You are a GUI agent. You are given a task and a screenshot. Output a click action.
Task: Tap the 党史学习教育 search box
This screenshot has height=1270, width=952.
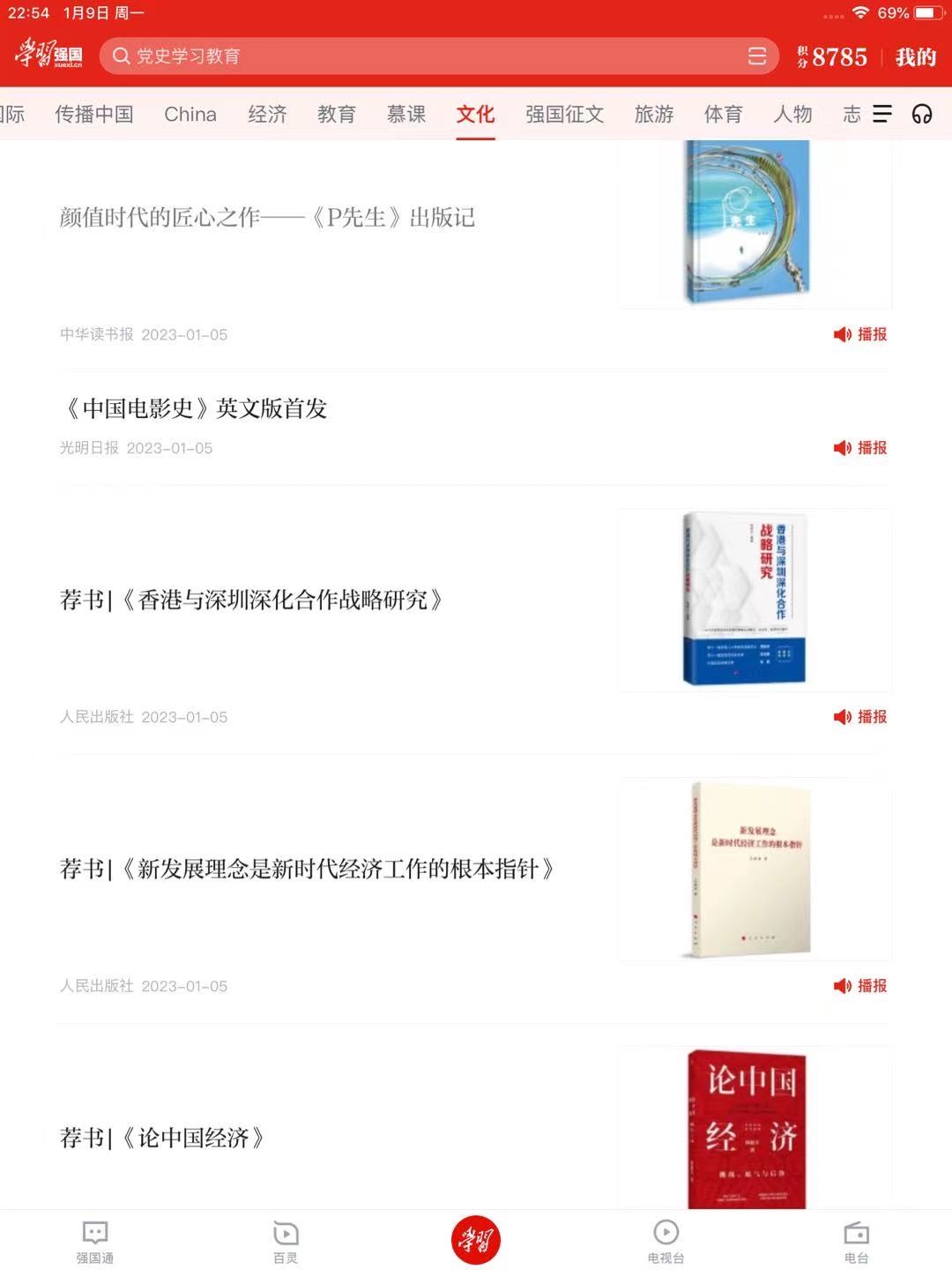point(423,56)
